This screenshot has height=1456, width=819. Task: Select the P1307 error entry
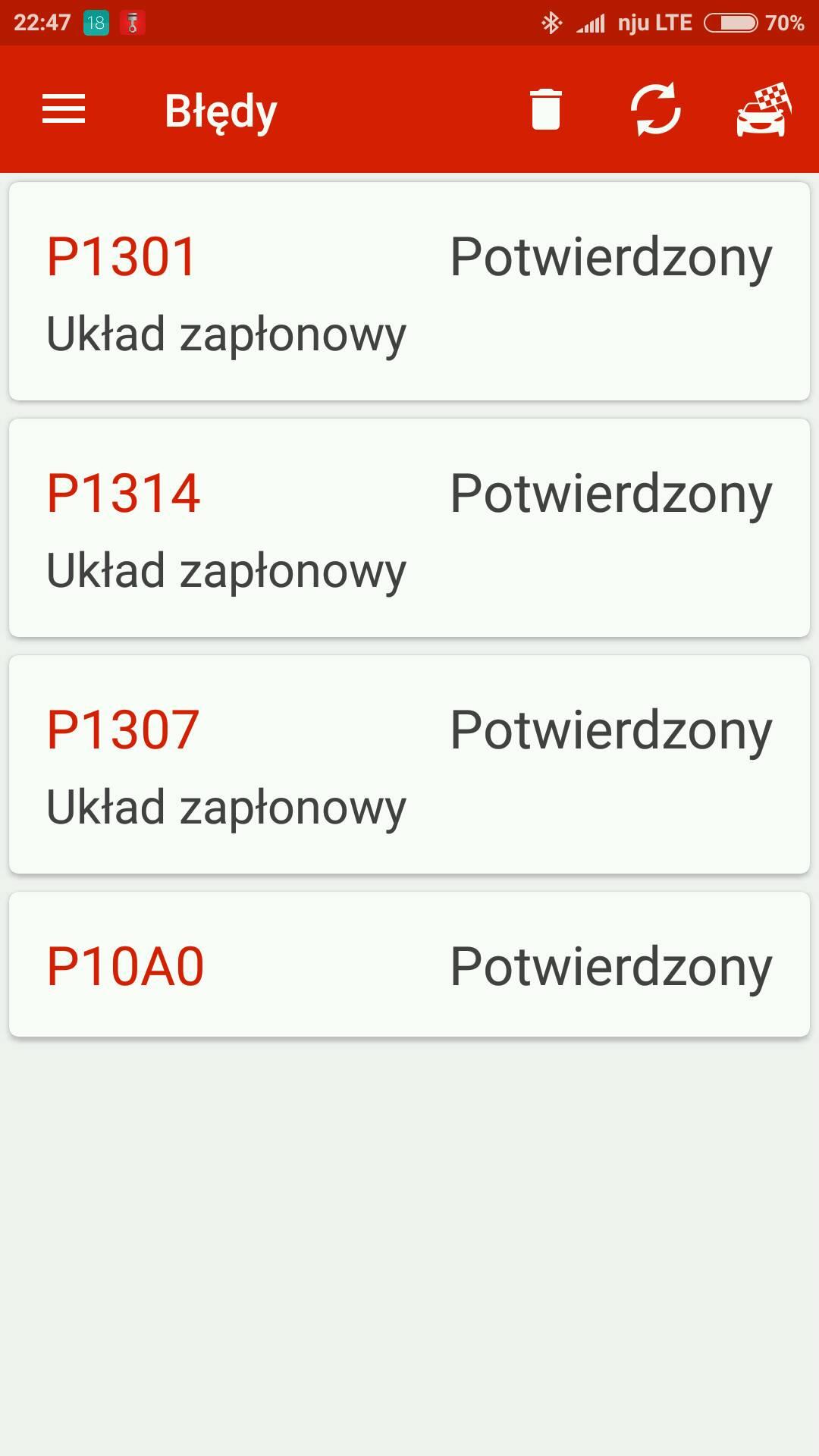point(409,764)
